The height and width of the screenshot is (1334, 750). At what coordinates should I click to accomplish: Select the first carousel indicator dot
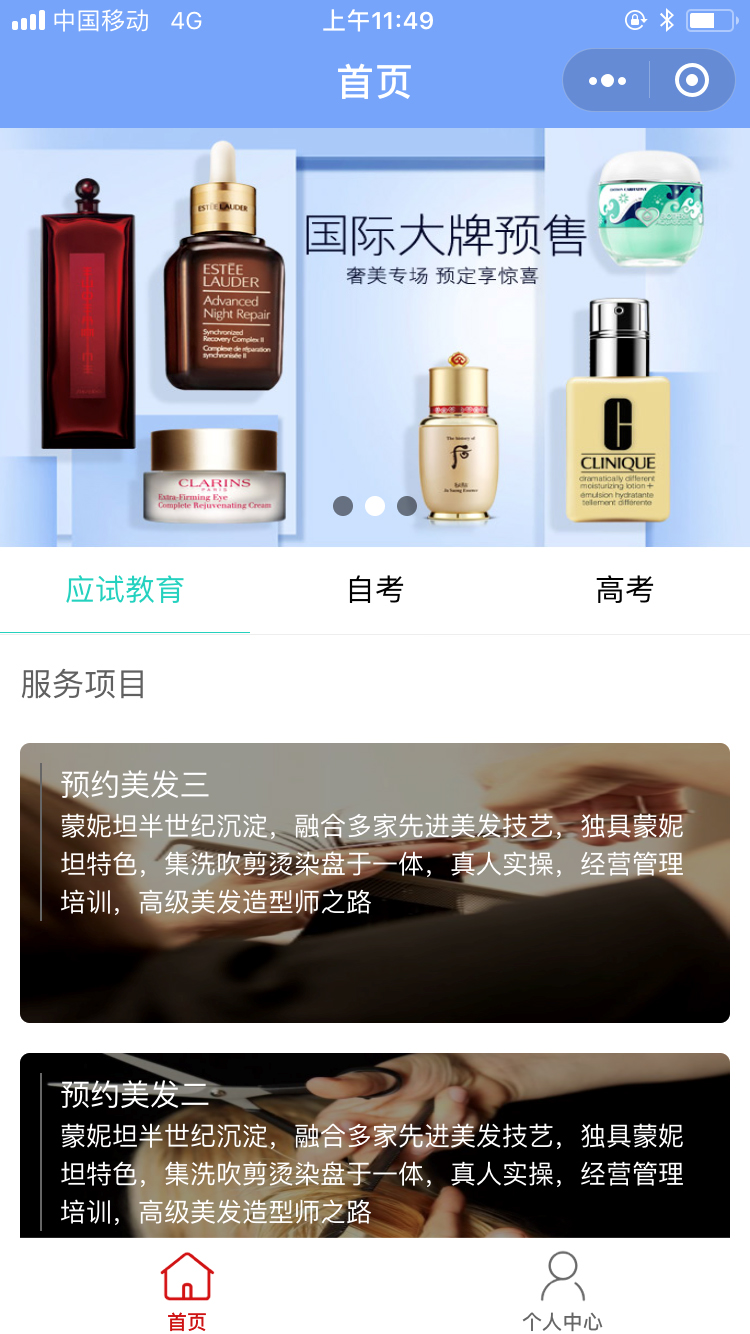tap(343, 506)
